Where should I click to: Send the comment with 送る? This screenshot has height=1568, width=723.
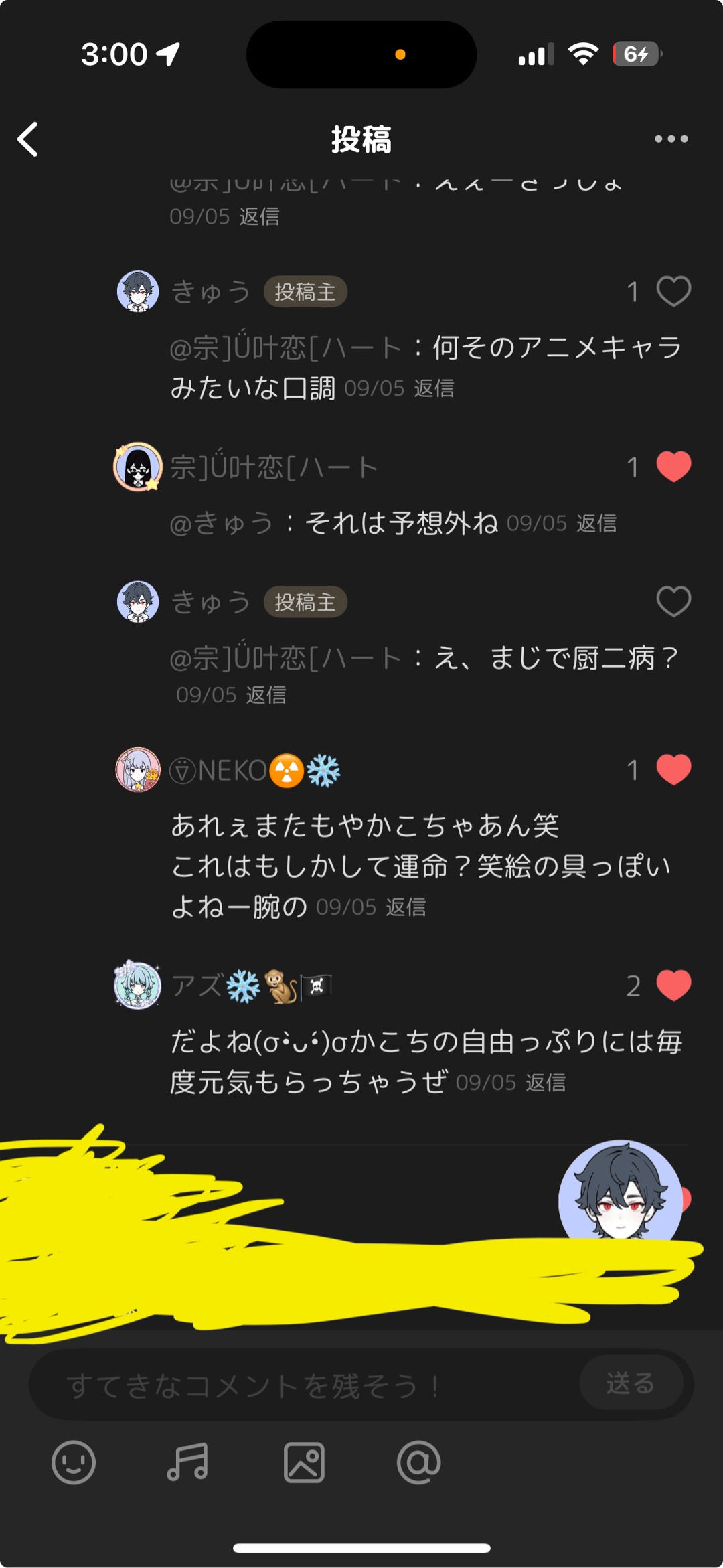click(x=631, y=1383)
